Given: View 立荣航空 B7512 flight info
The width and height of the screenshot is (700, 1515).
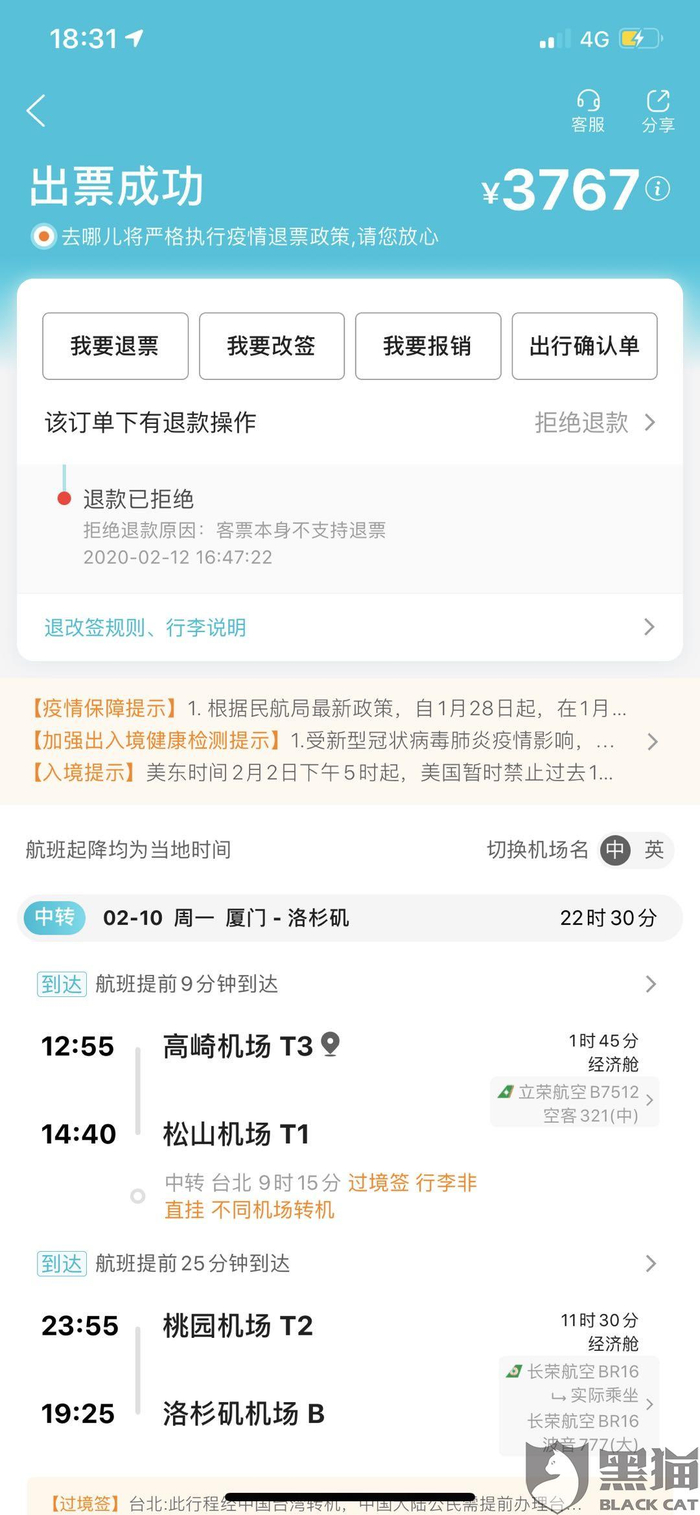Looking at the screenshot, I should point(574,1101).
